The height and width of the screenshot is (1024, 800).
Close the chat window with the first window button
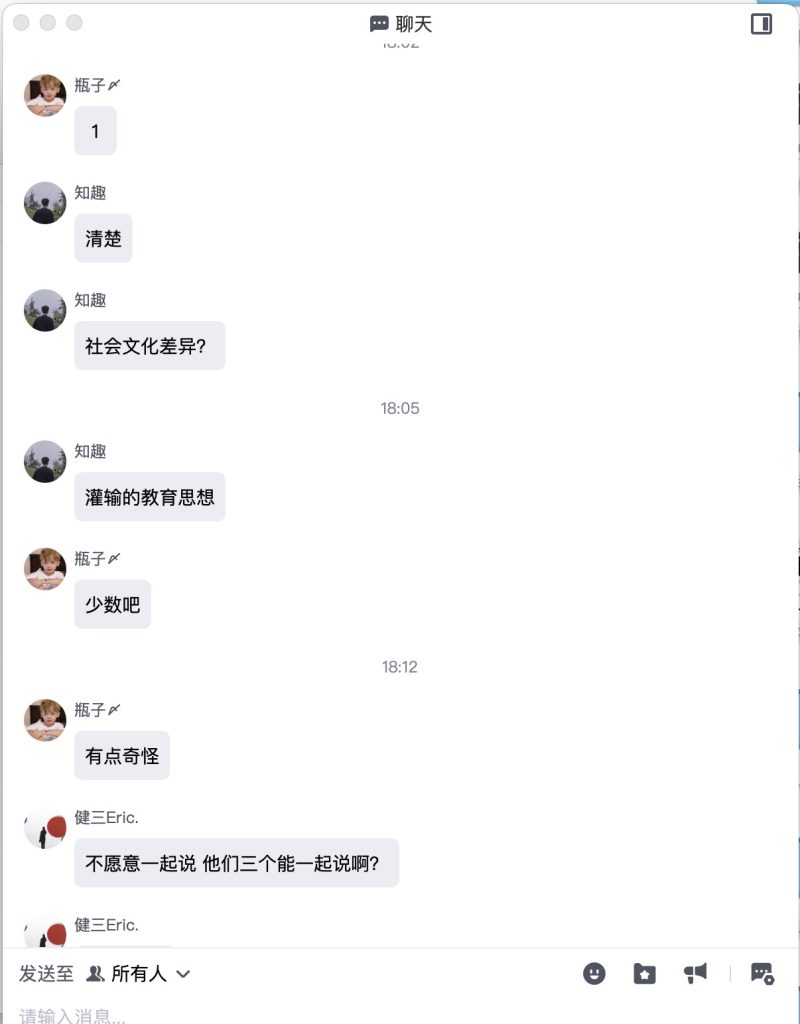click(x=21, y=23)
